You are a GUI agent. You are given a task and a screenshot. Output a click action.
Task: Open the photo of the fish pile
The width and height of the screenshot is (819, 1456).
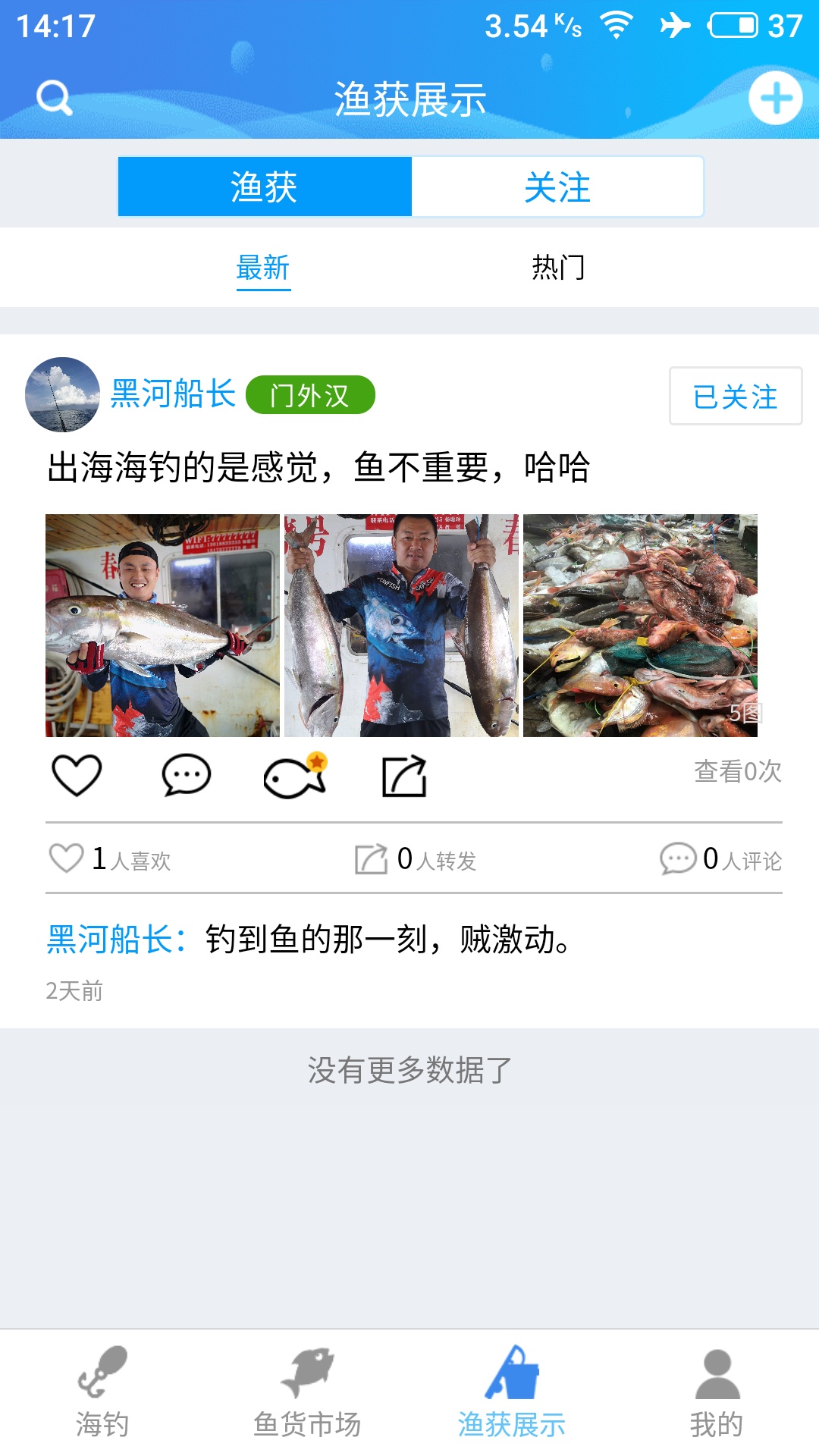click(x=640, y=626)
